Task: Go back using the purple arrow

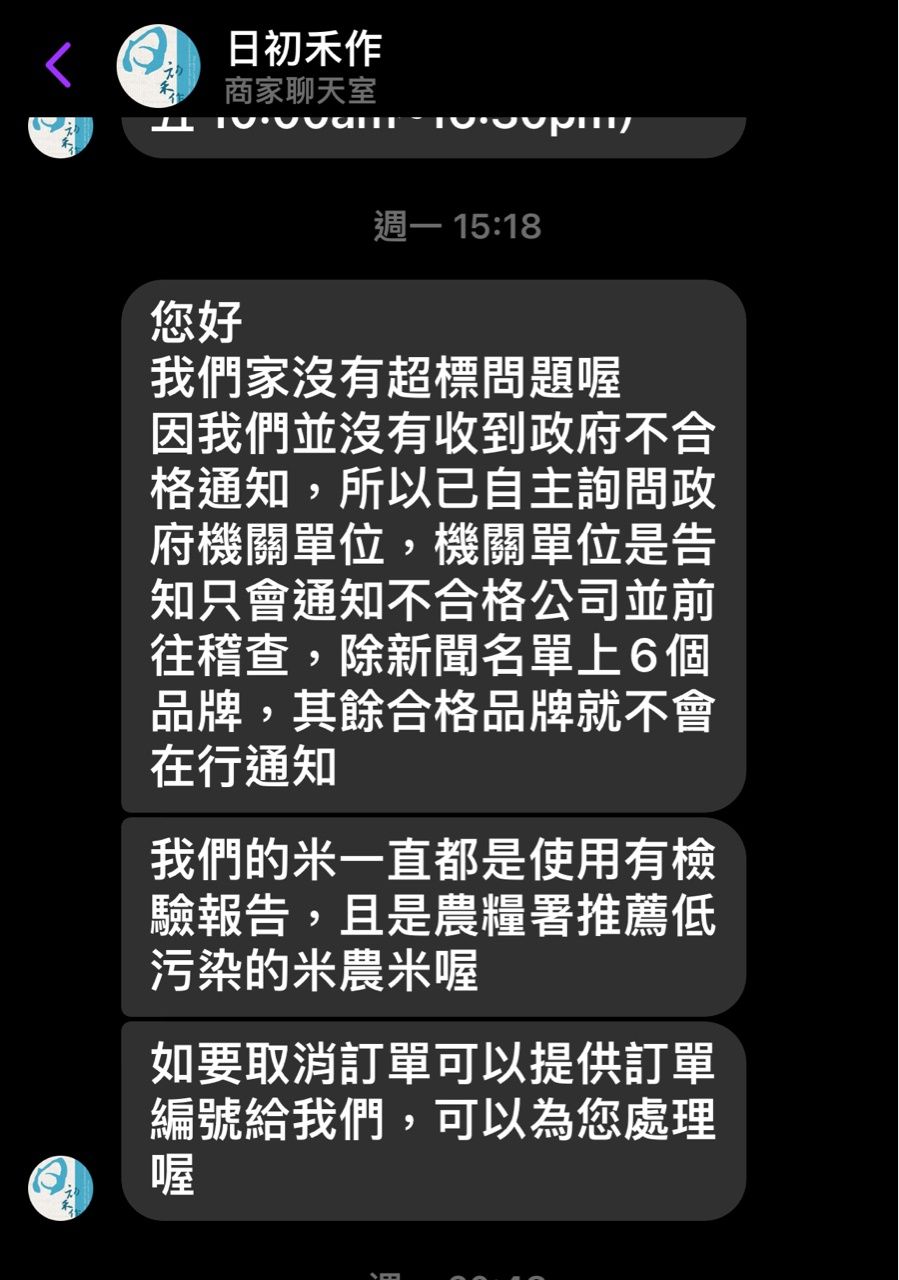Action: 58,65
